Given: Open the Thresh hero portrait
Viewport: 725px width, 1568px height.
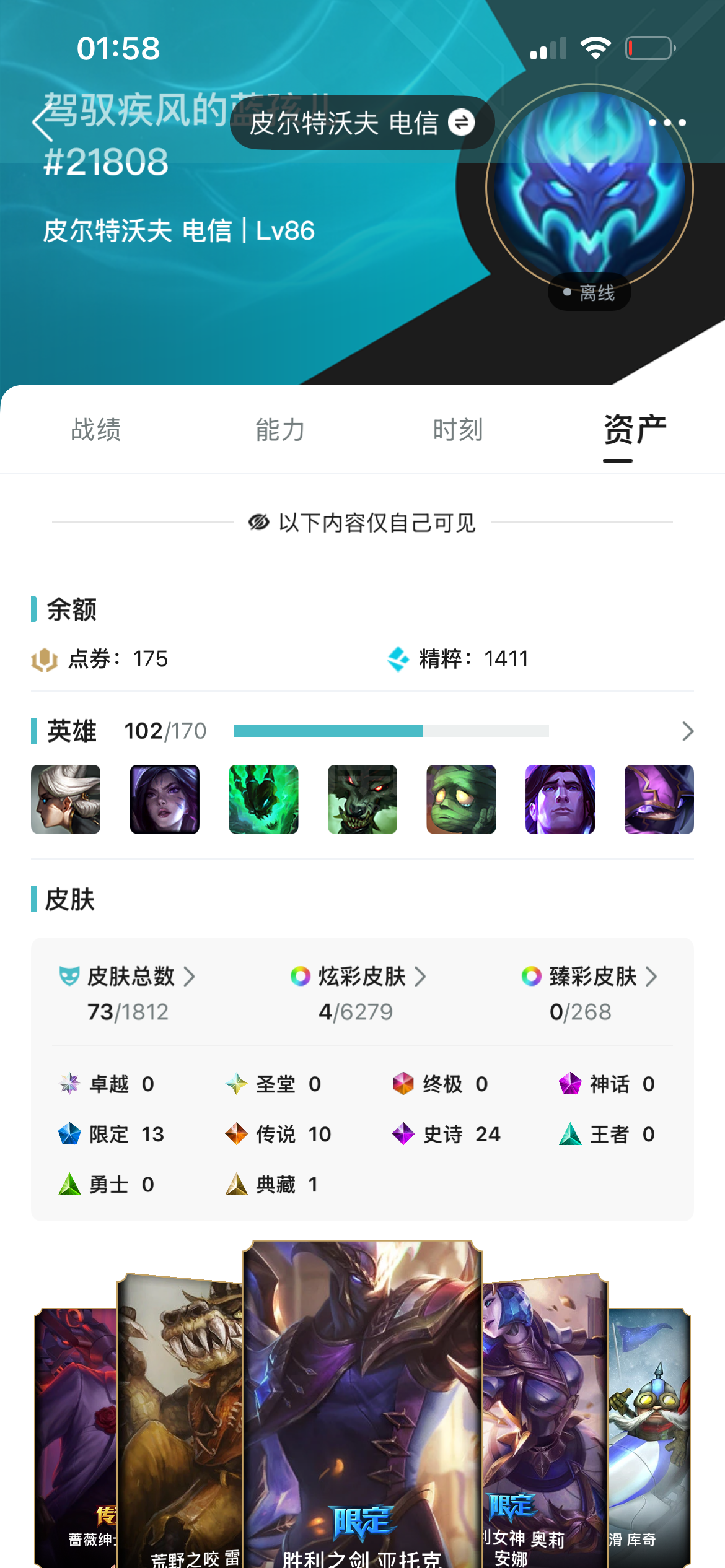Looking at the screenshot, I should (263, 799).
